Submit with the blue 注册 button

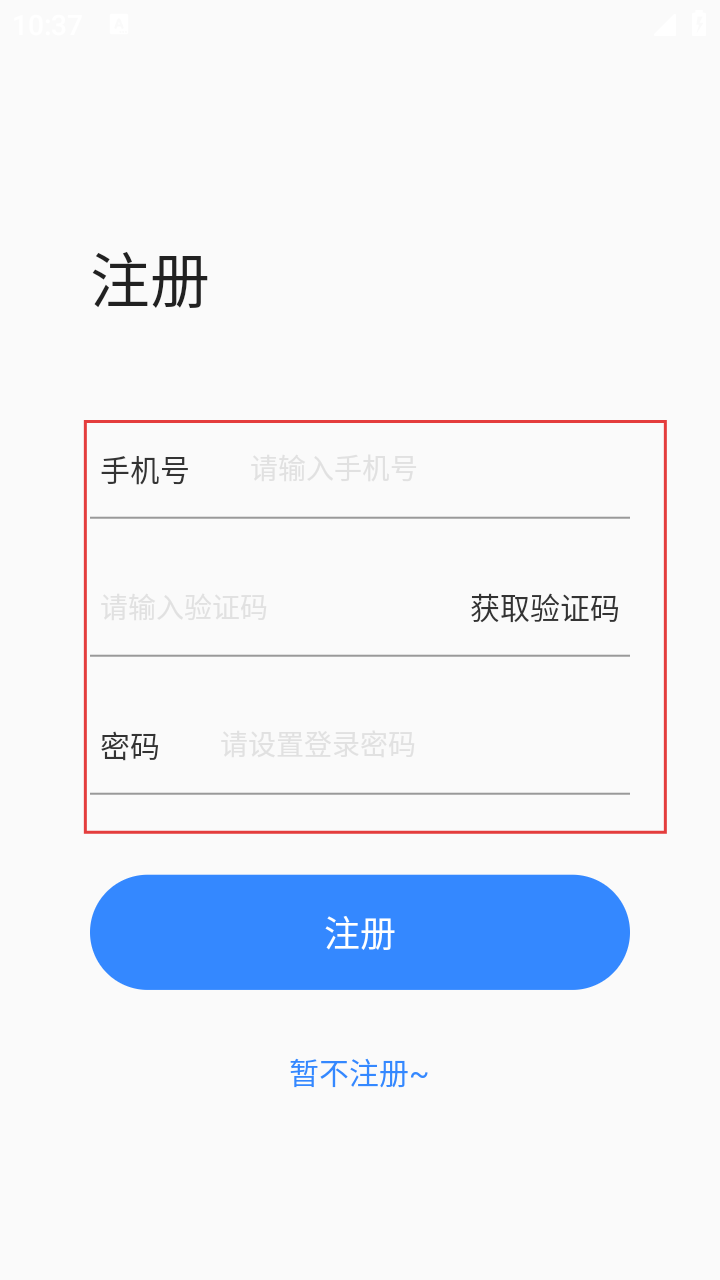[x=360, y=932]
